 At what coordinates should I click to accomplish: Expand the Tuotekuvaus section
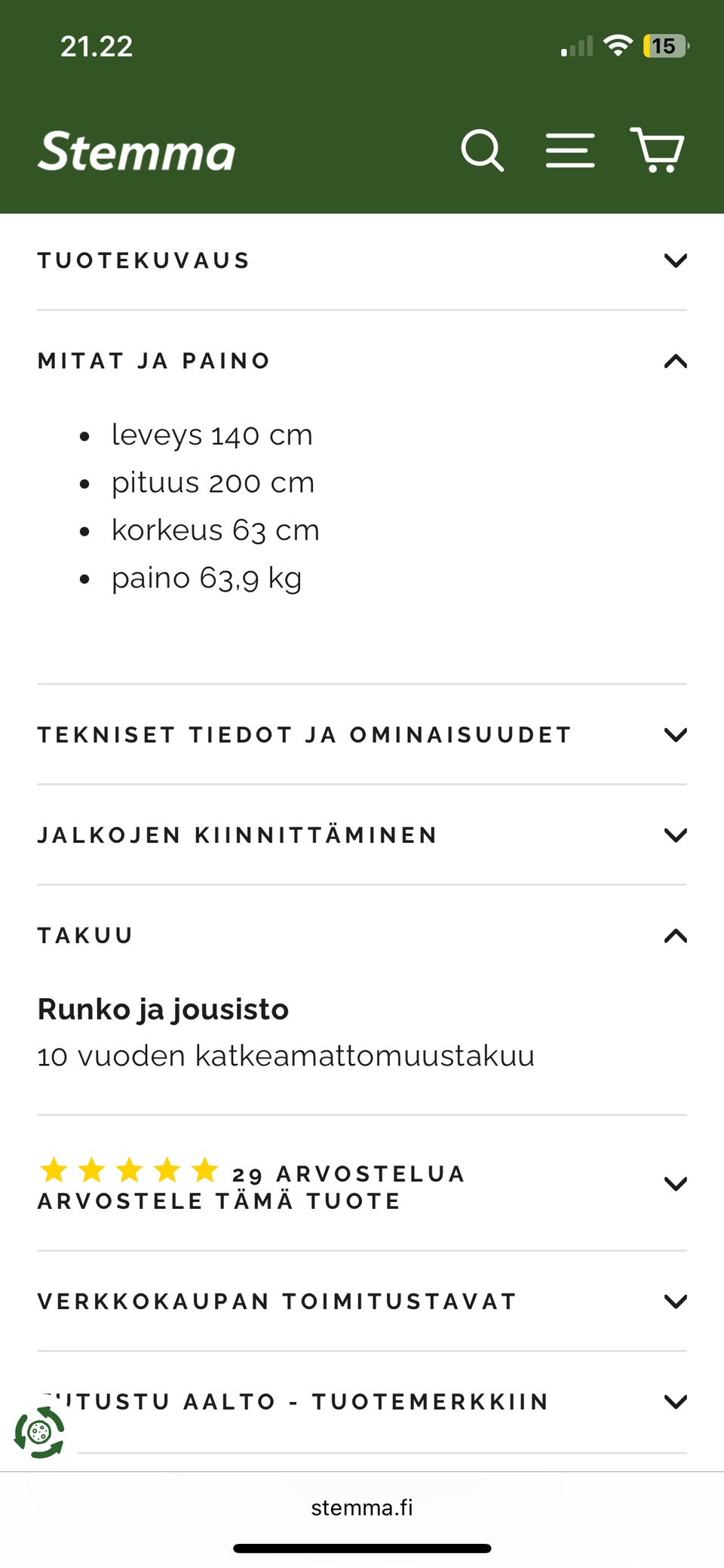pyautogui.click(x=362, y=260)
